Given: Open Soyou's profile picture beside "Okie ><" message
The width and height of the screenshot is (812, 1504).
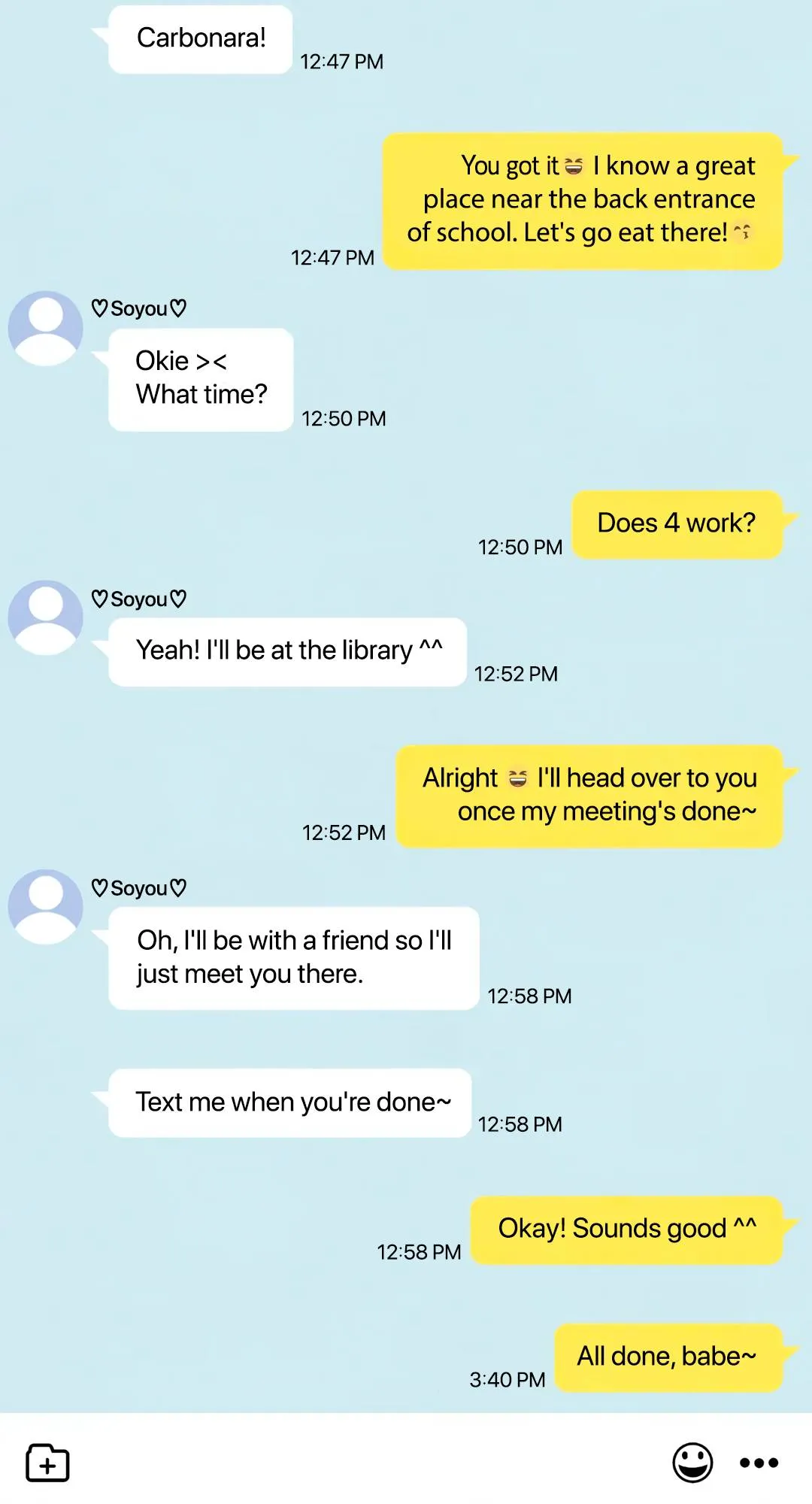Looking at the screenshot, I should (x=45, y=329).
